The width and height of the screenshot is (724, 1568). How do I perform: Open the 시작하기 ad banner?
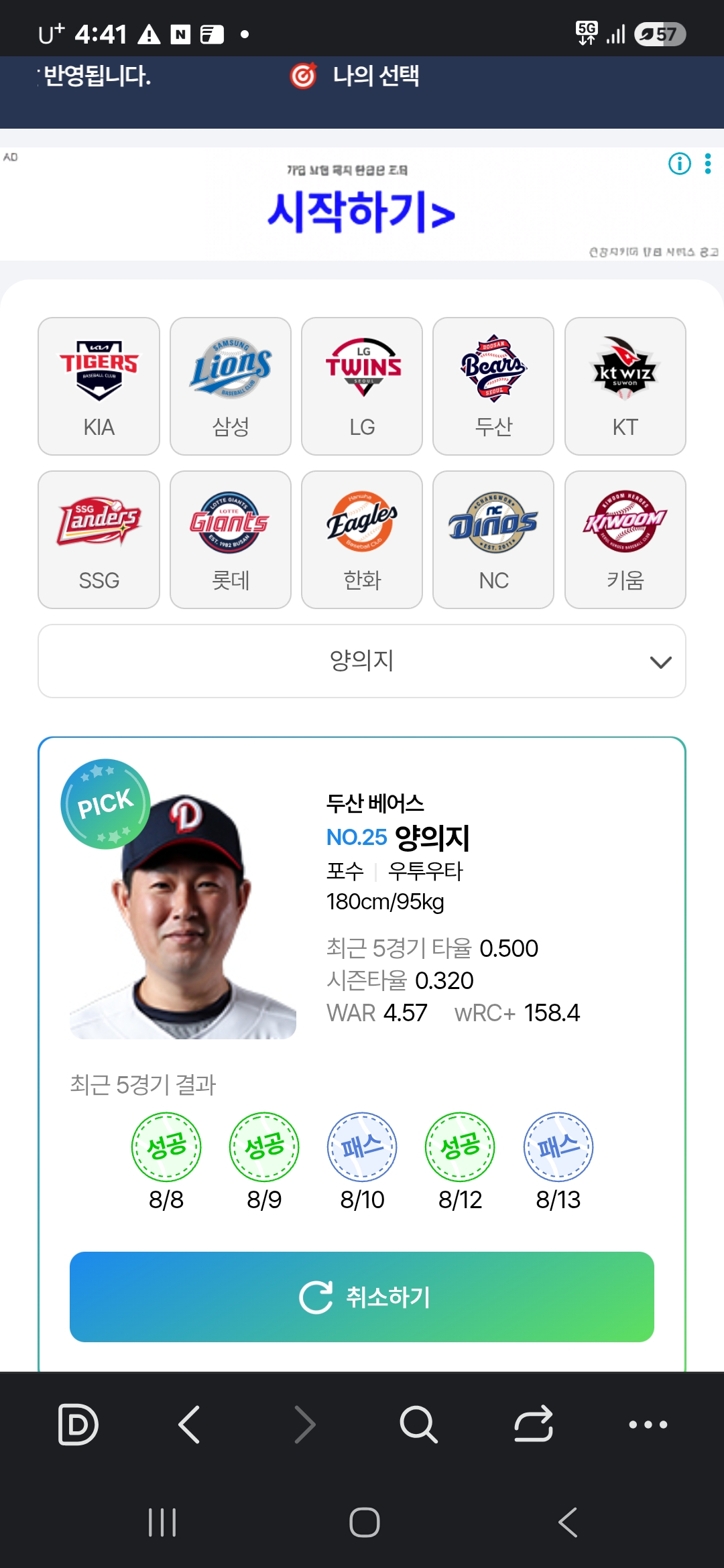click(362, 204)
